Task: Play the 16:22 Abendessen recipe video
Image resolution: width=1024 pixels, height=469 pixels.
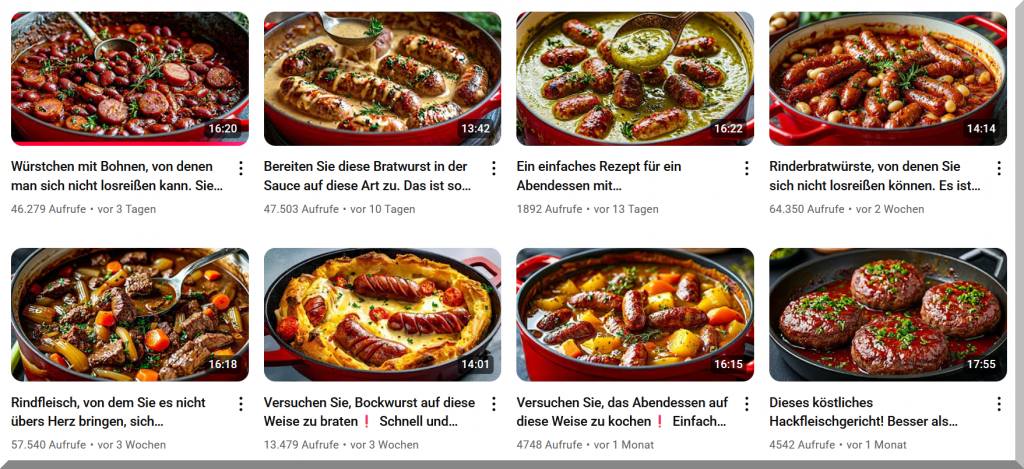Action: point(635,78)
